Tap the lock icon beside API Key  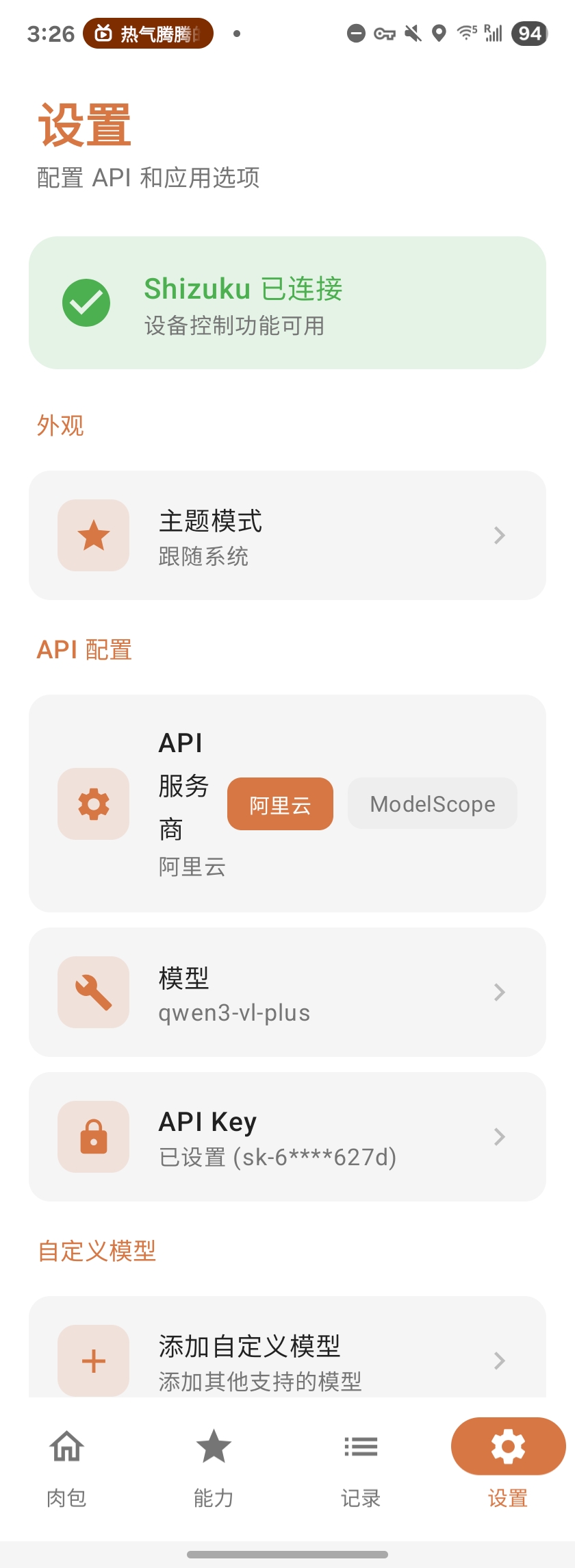93,1136
